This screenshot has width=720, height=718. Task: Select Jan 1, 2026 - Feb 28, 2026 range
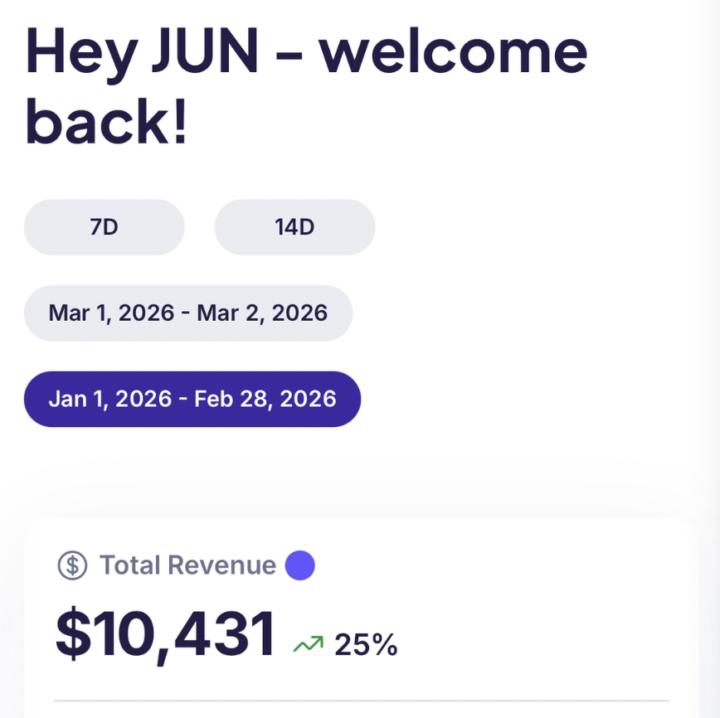pos(192,399)
